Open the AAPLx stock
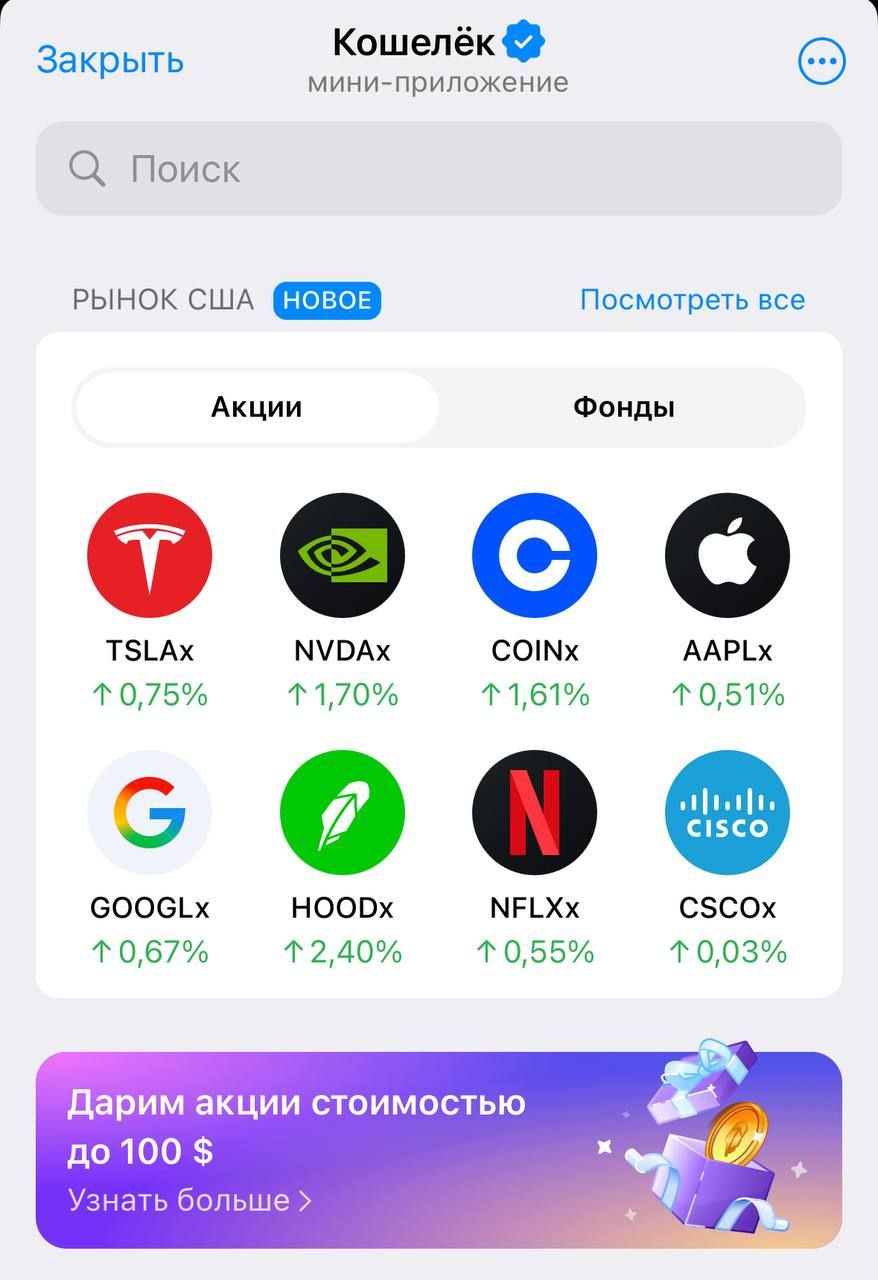The image size is (878, 1280). click(727, 555)
